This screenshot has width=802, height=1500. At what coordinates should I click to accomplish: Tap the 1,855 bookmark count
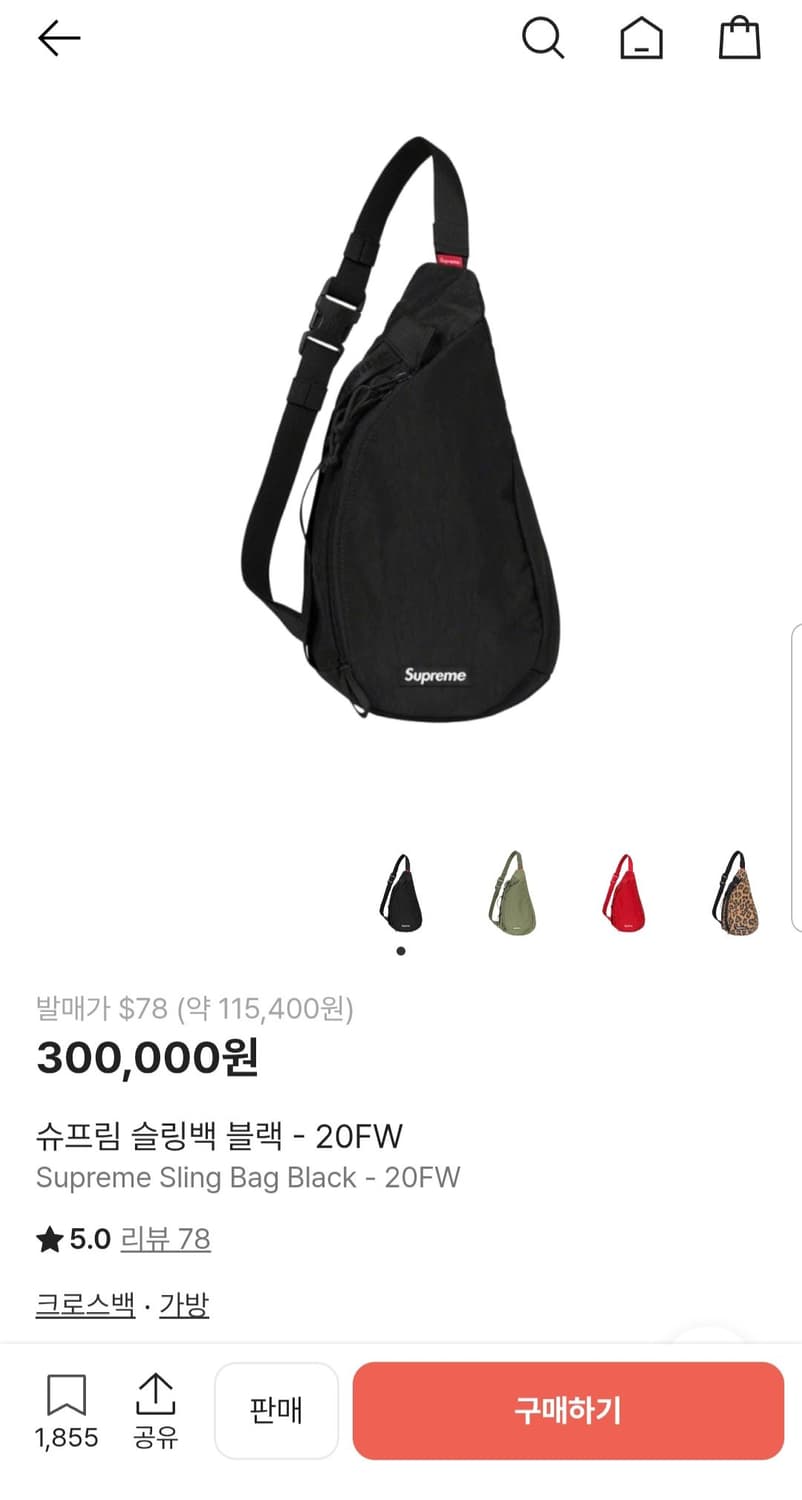coord(65,1437)
